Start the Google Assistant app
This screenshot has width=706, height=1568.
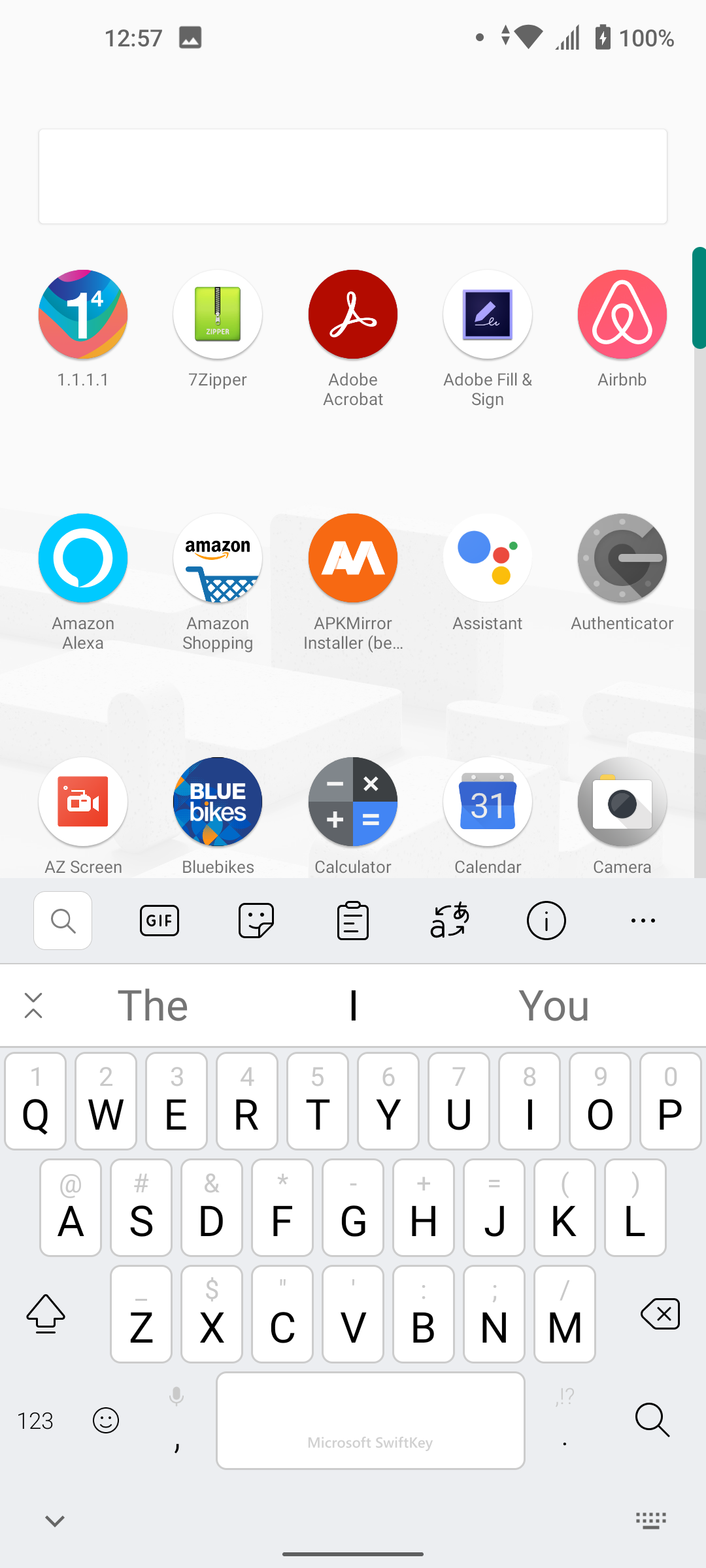(487, 558)
